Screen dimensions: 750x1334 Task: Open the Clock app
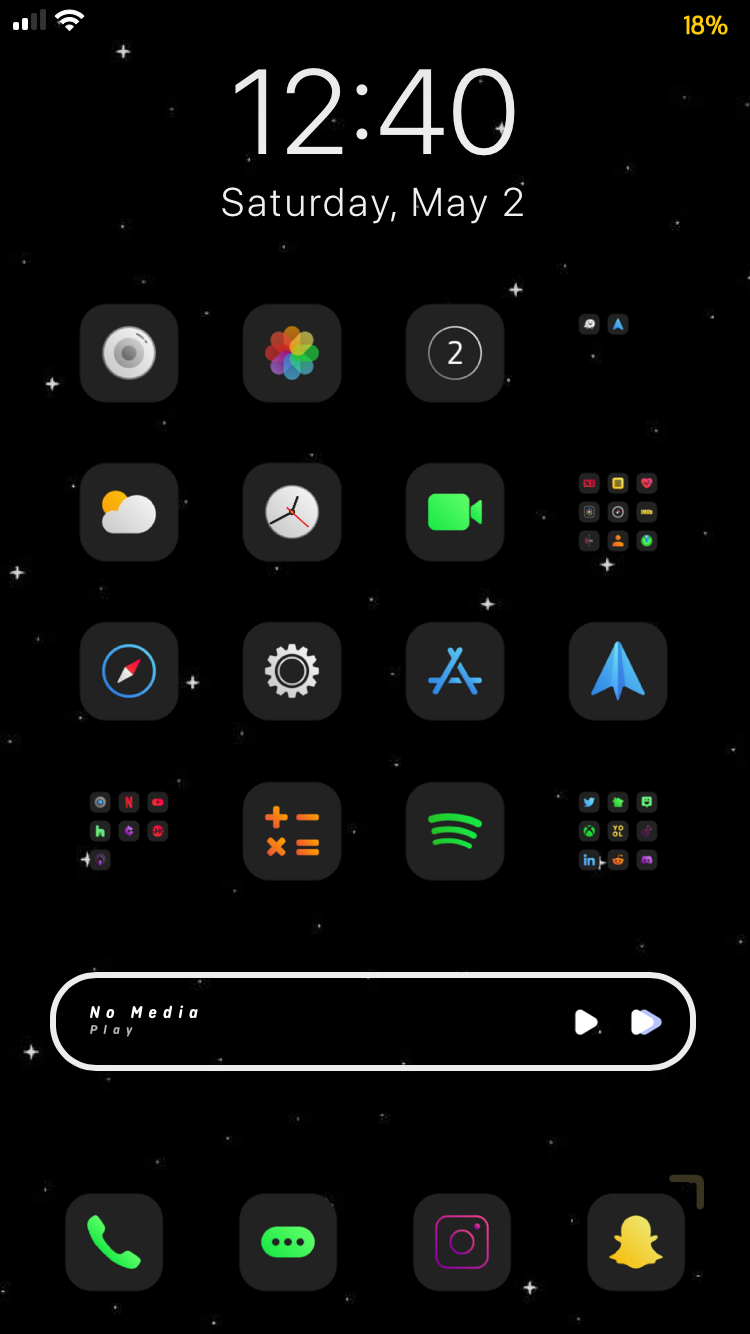pyautogui.click(x=292, y=512)
